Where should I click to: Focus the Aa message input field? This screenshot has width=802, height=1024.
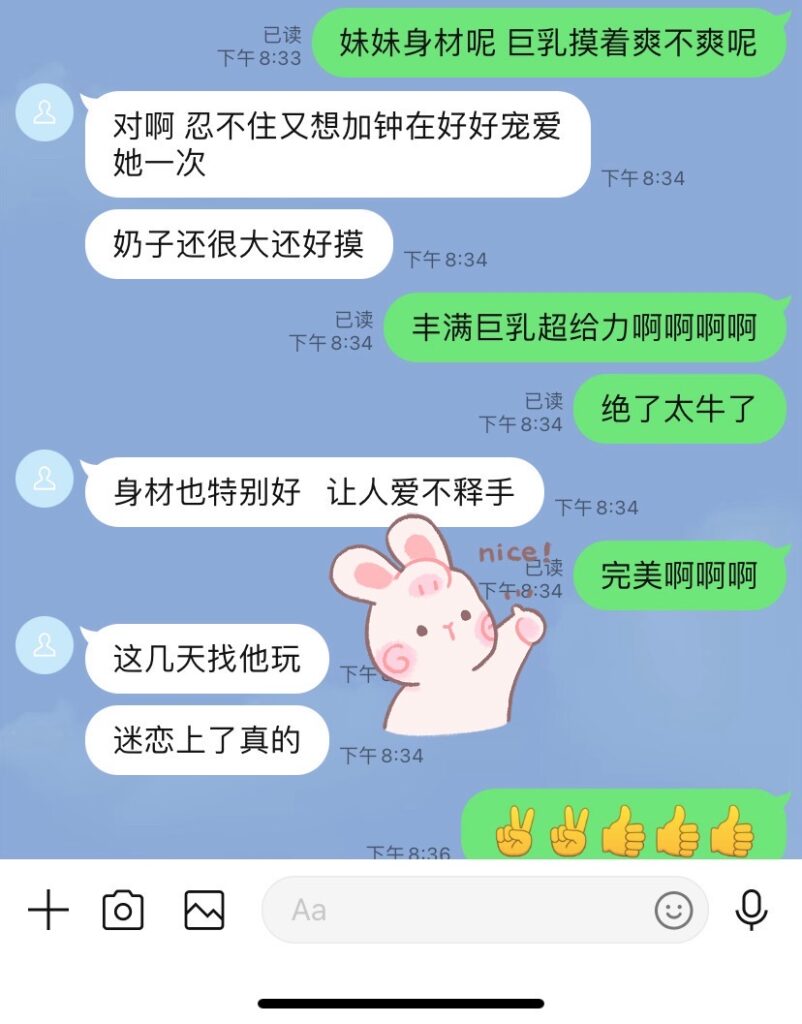450,910
